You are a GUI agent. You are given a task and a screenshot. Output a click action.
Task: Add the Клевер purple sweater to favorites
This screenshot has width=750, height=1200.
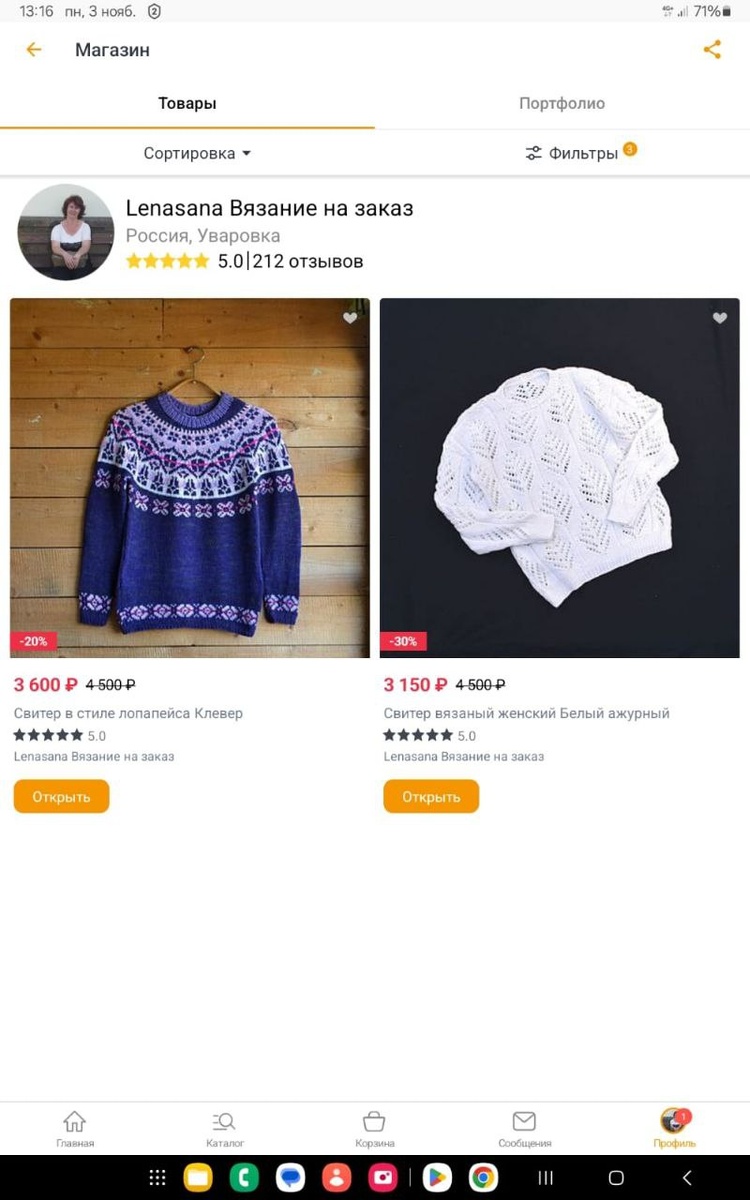[x=350, y=318]
